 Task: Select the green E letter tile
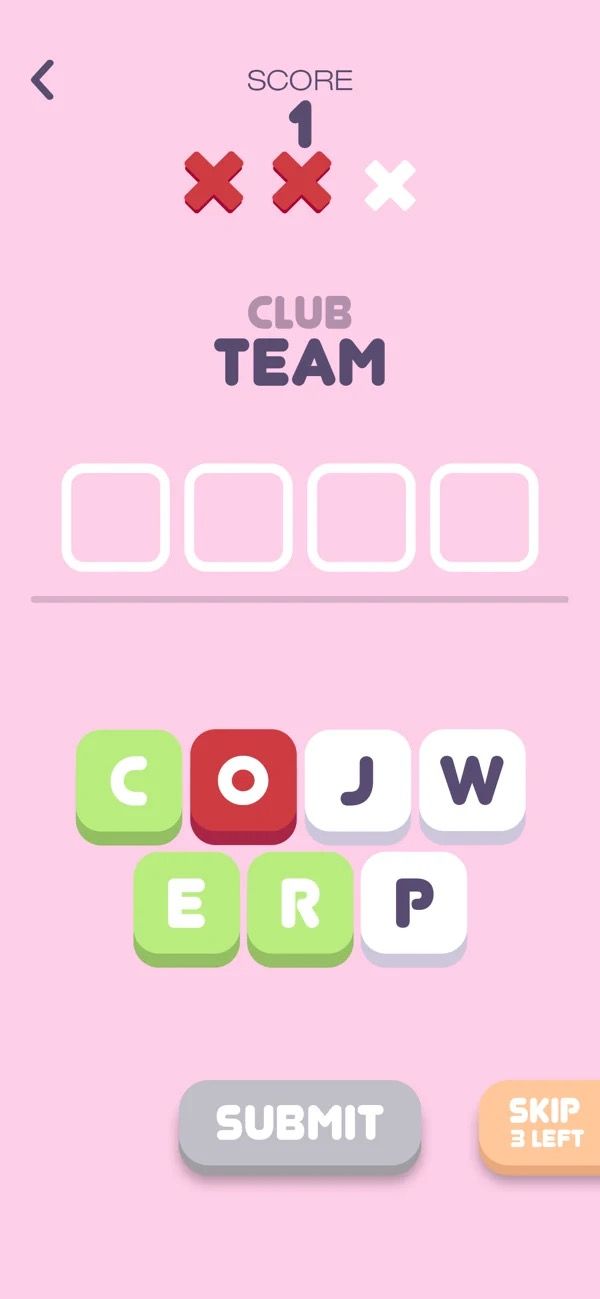186,904
